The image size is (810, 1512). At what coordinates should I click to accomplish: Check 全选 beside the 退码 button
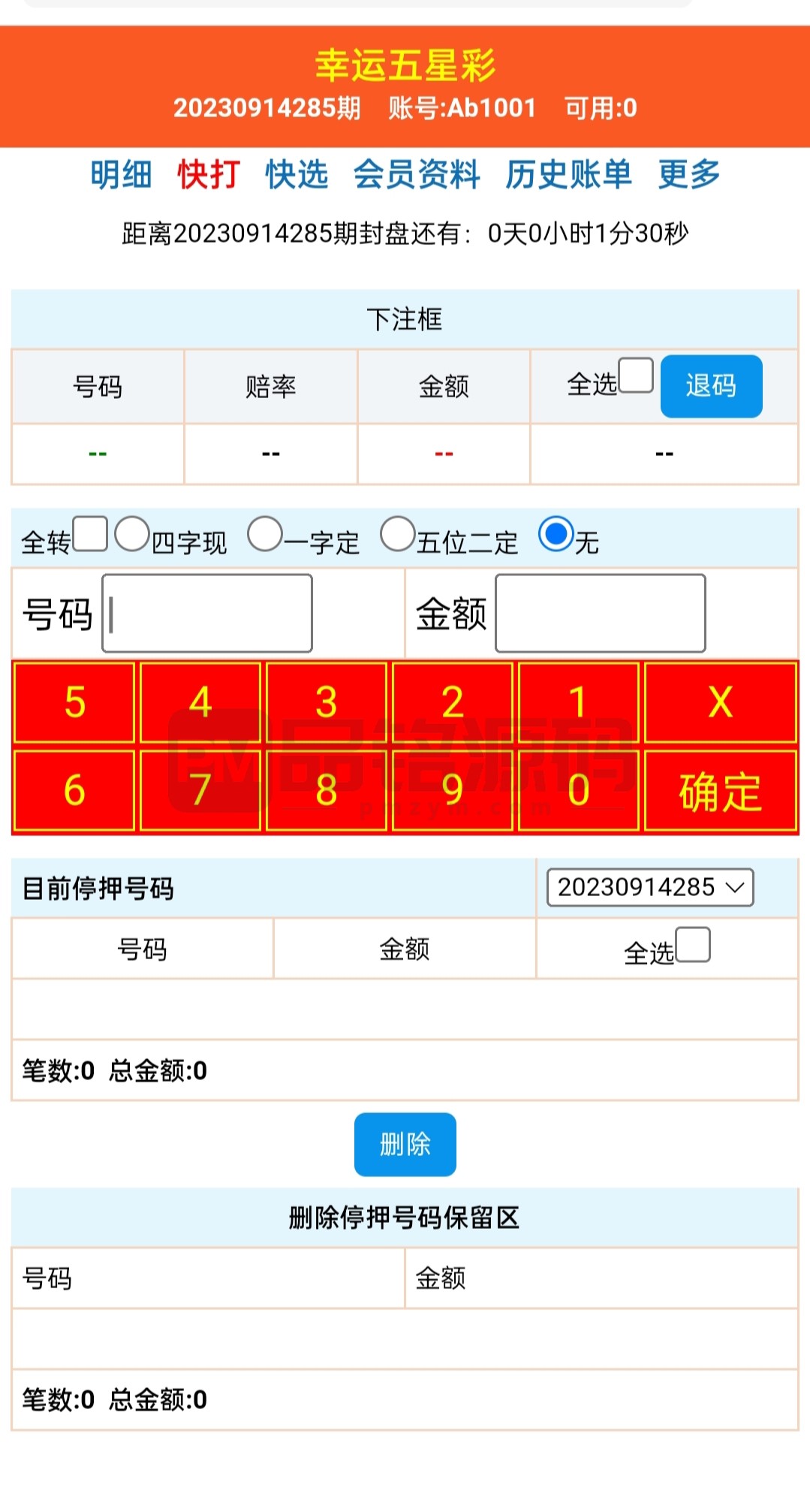pos(636,376)
